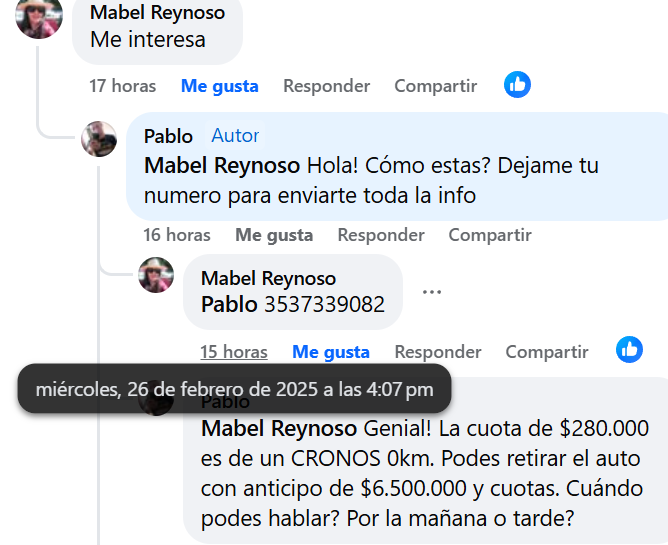Reply to Mabel's 3537339082 comment
Viewport: 668px width, 545px height.
tap(437, 352)
